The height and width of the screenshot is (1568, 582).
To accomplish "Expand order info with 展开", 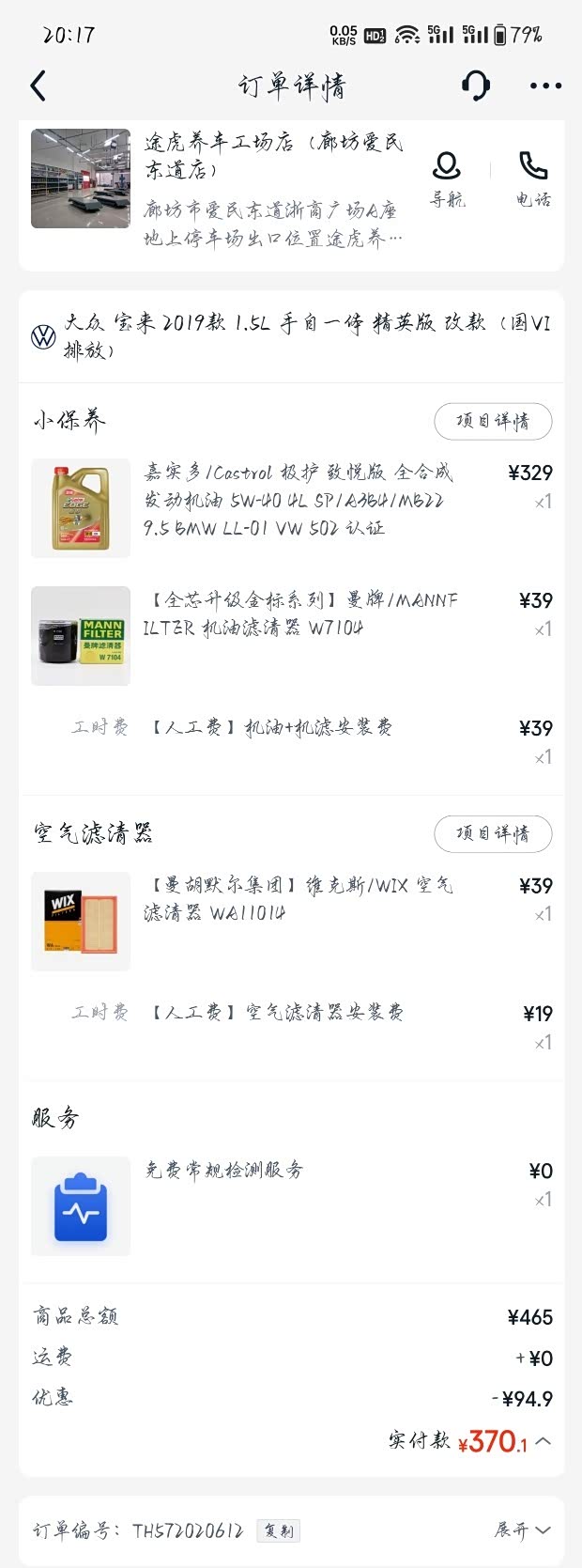I will pos(522,1530).
